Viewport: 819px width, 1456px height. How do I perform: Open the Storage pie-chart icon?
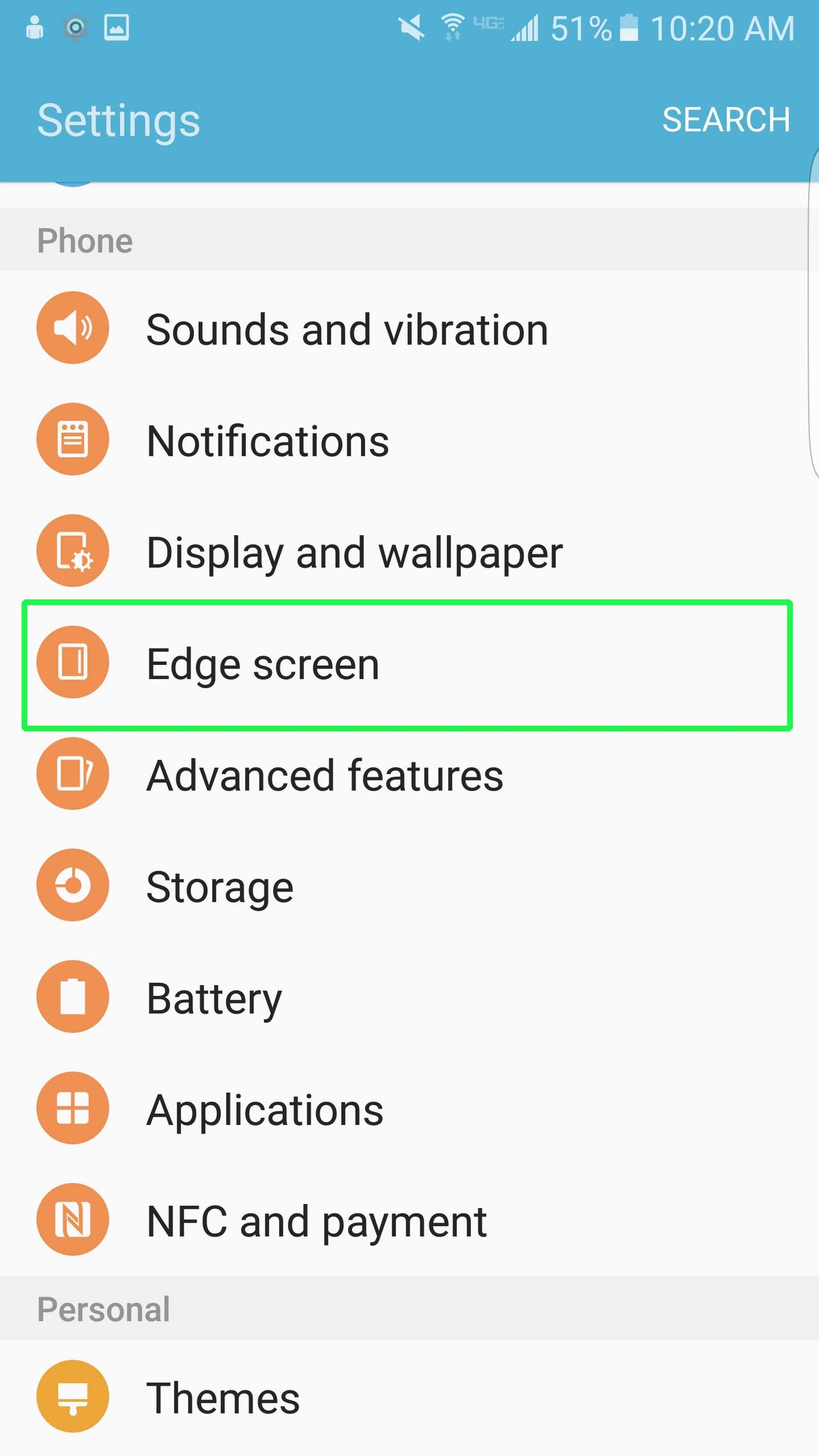tap(73, 885)
